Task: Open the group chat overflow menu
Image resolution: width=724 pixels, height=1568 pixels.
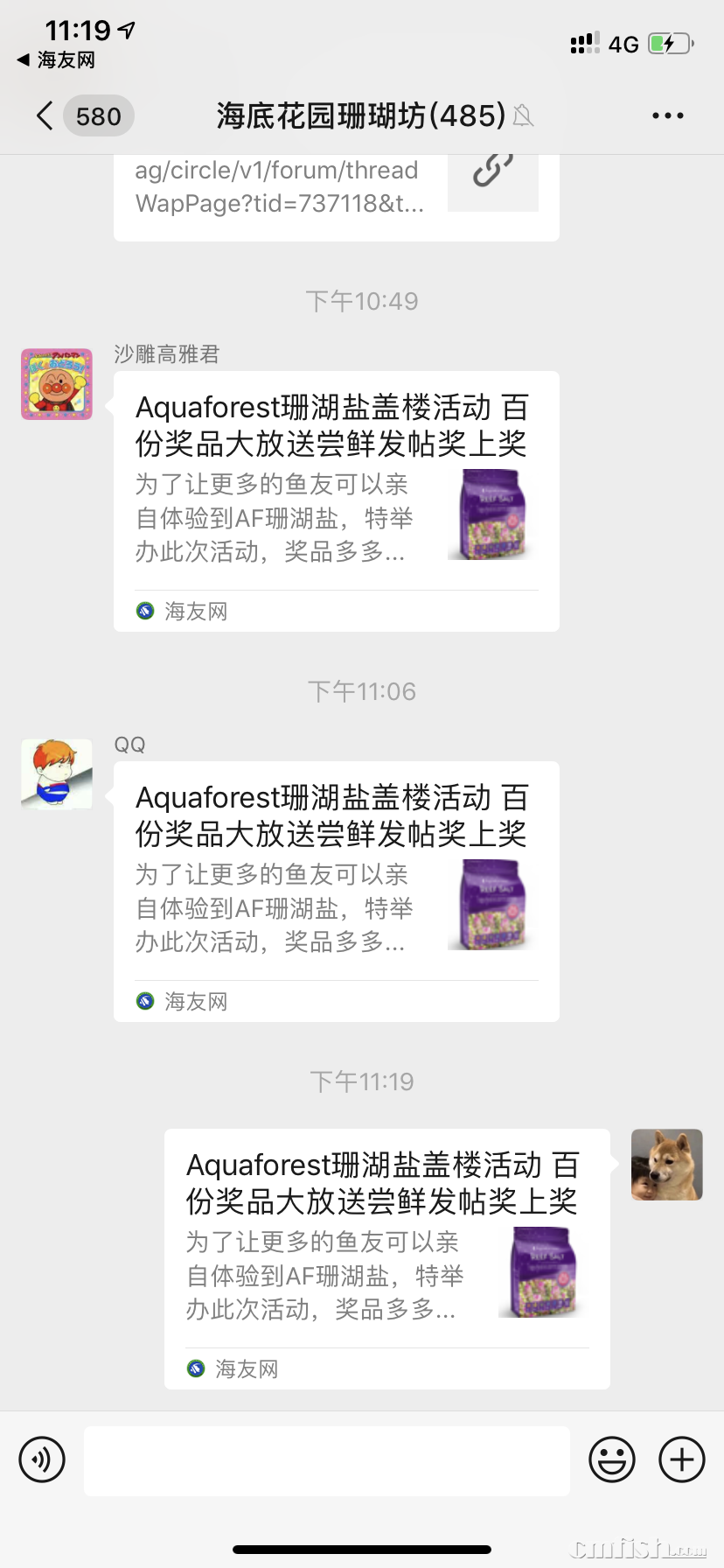Action: tap(667, 115)
